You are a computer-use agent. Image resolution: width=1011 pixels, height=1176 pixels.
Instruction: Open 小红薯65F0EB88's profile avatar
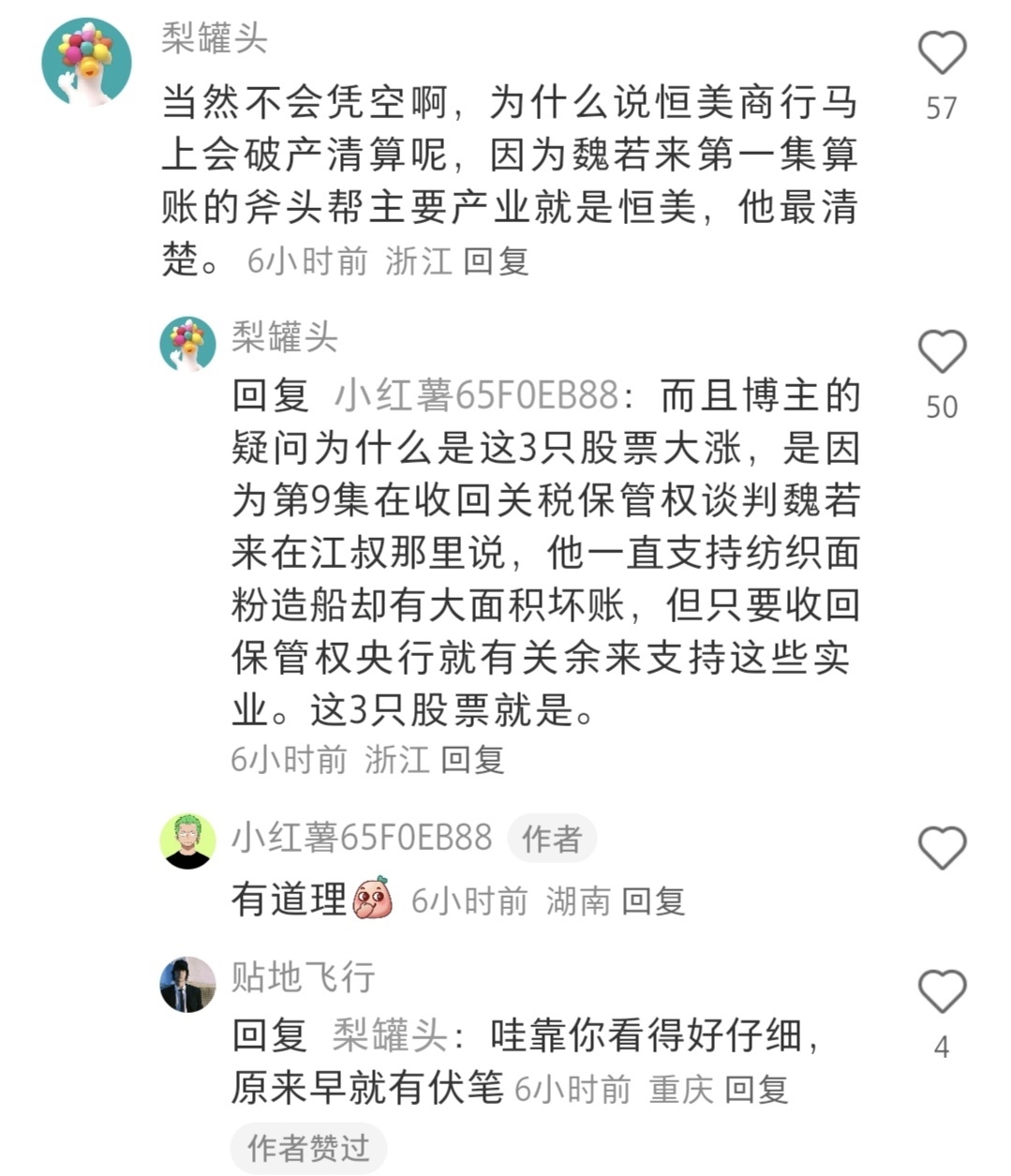click(187, 841)
